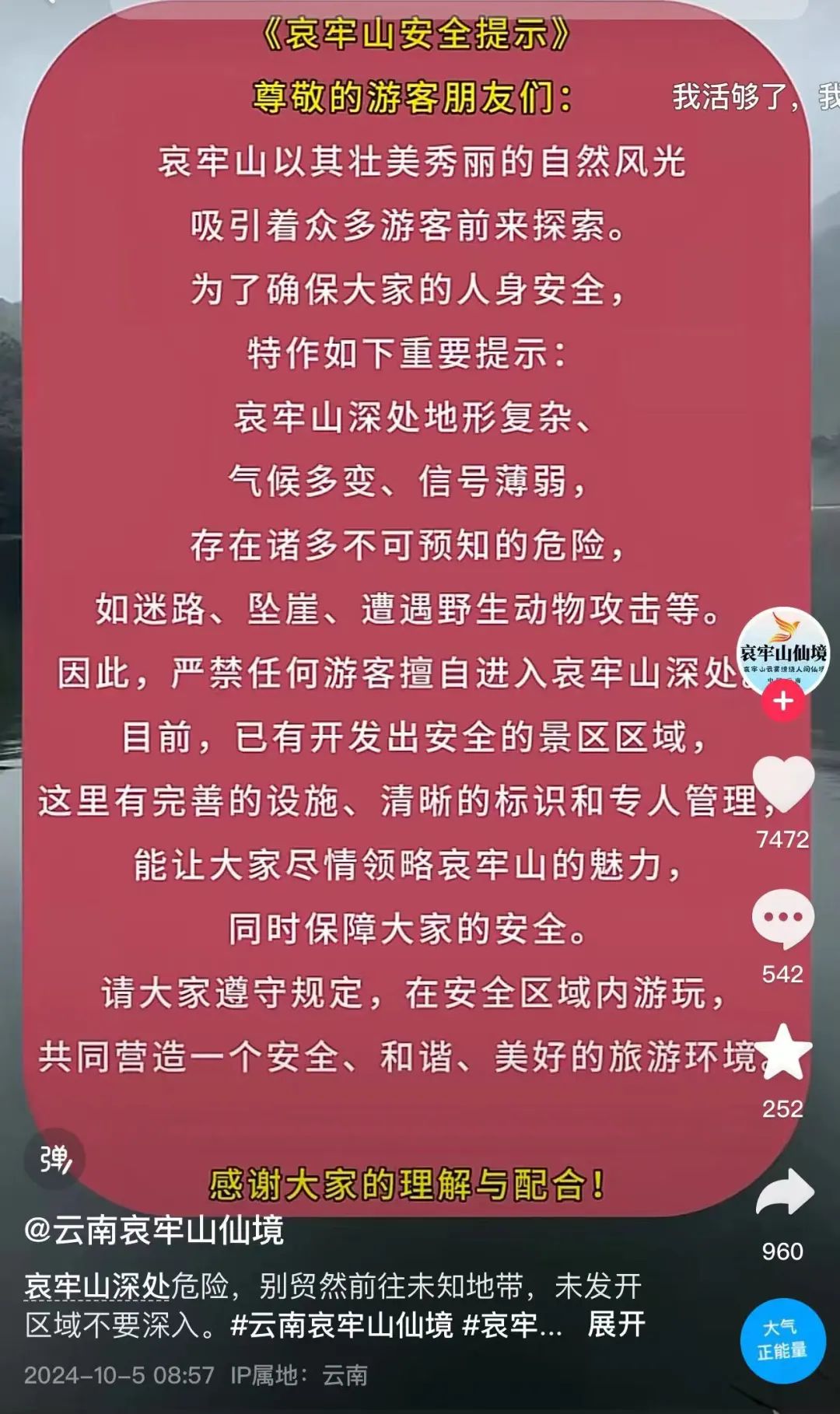Toggle the 弹 danmaku button

pos(54,1160)
